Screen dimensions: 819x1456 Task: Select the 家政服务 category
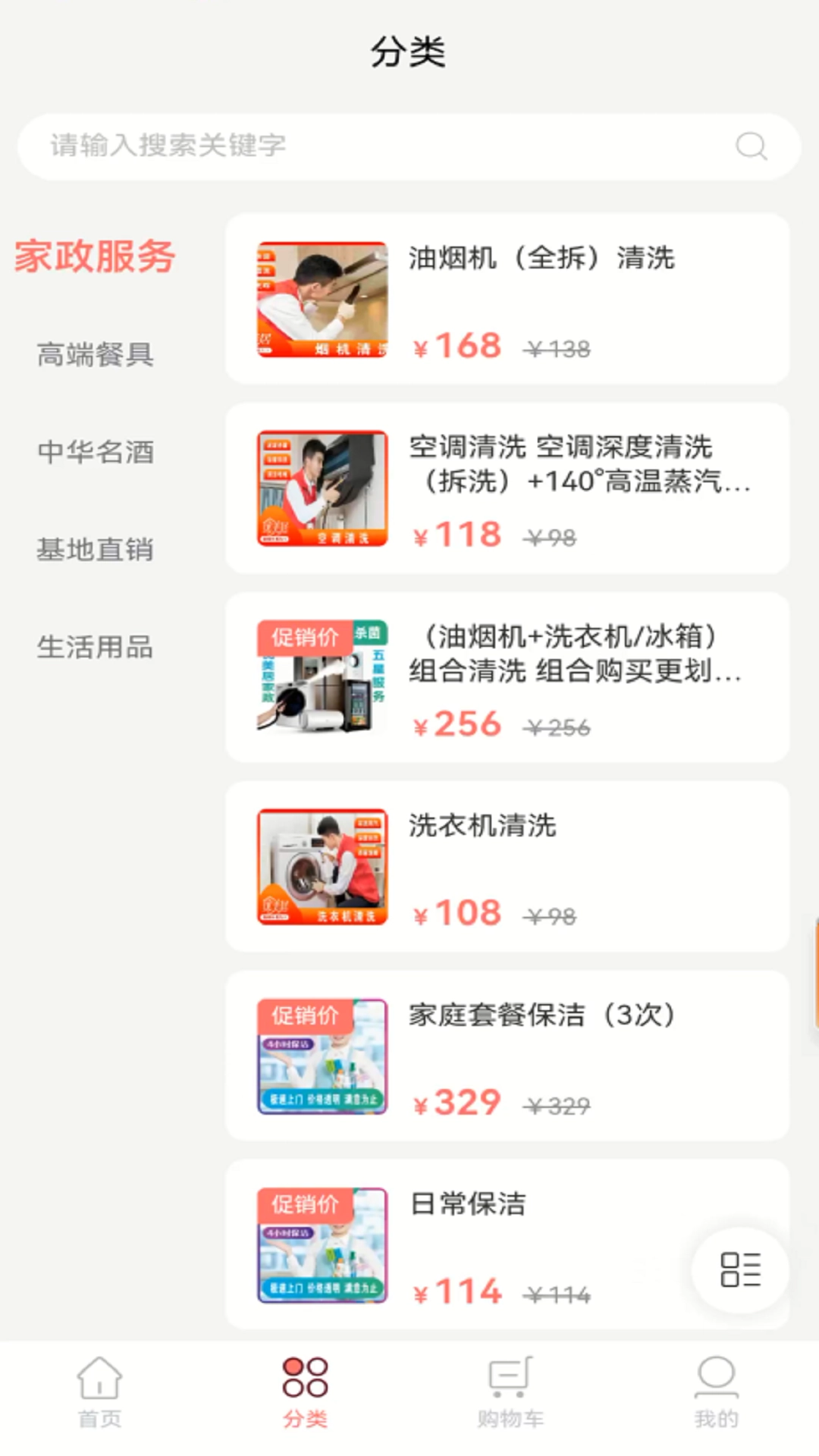(94, 258)
